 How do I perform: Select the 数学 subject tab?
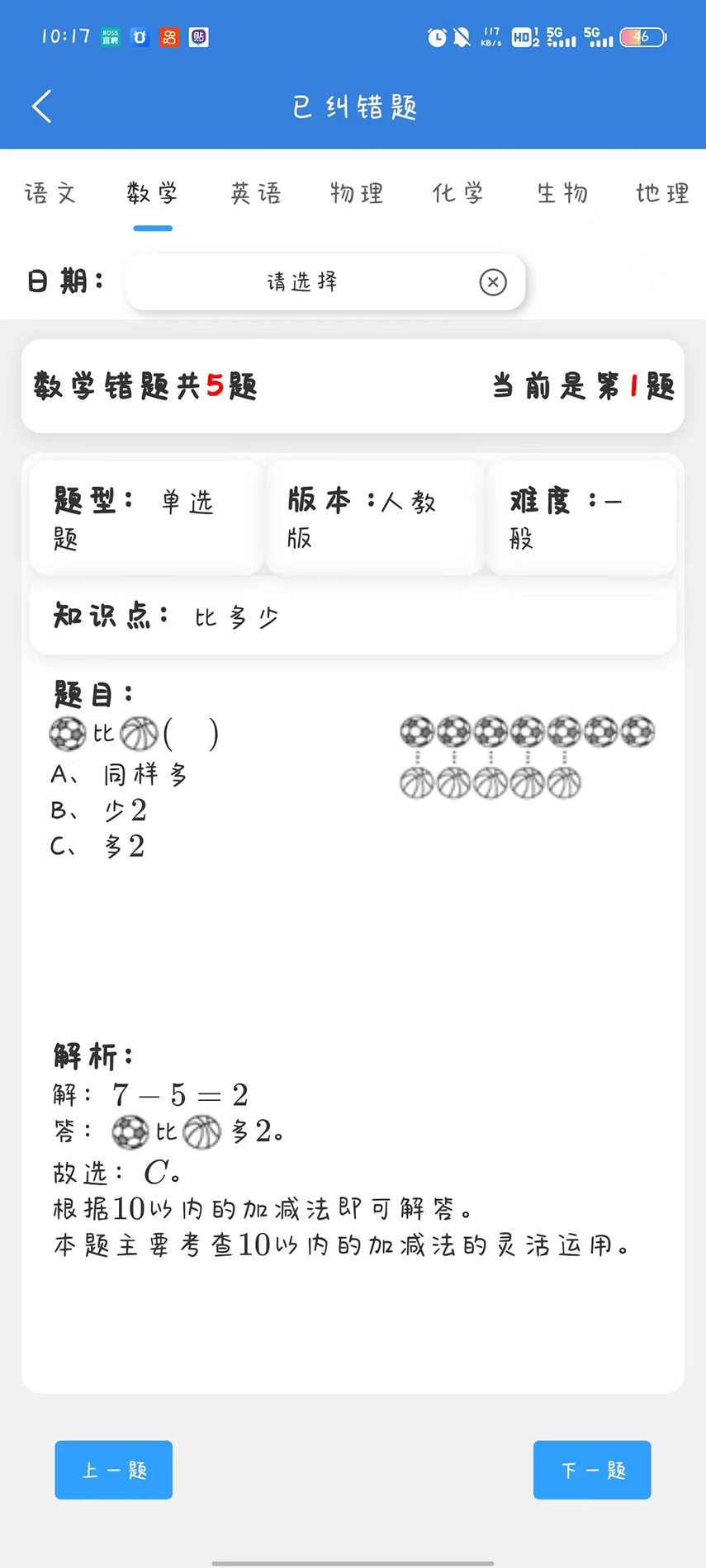(153, 194)
